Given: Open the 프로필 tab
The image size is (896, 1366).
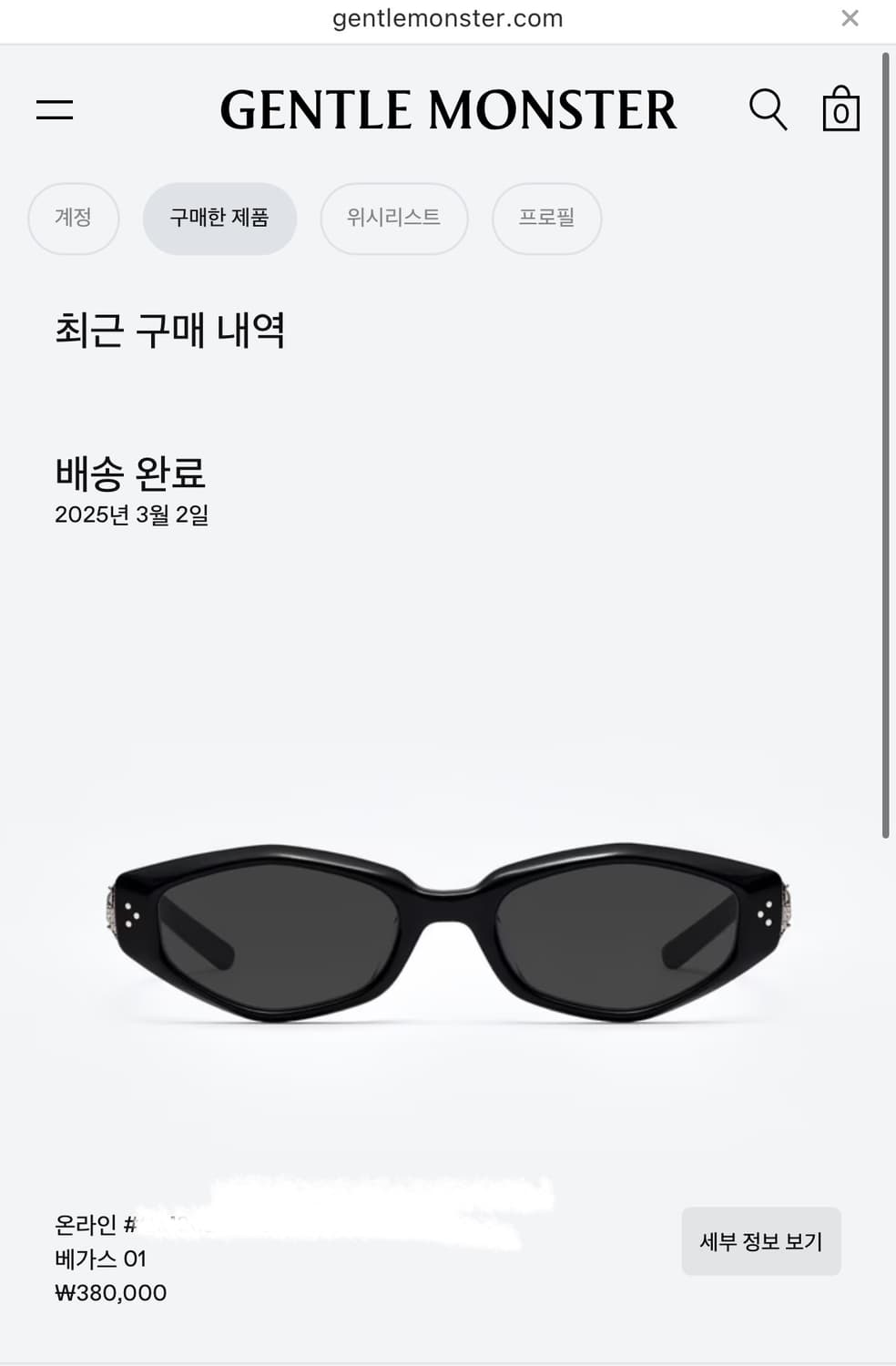Looking at the screenshot, I should [546, 218].
